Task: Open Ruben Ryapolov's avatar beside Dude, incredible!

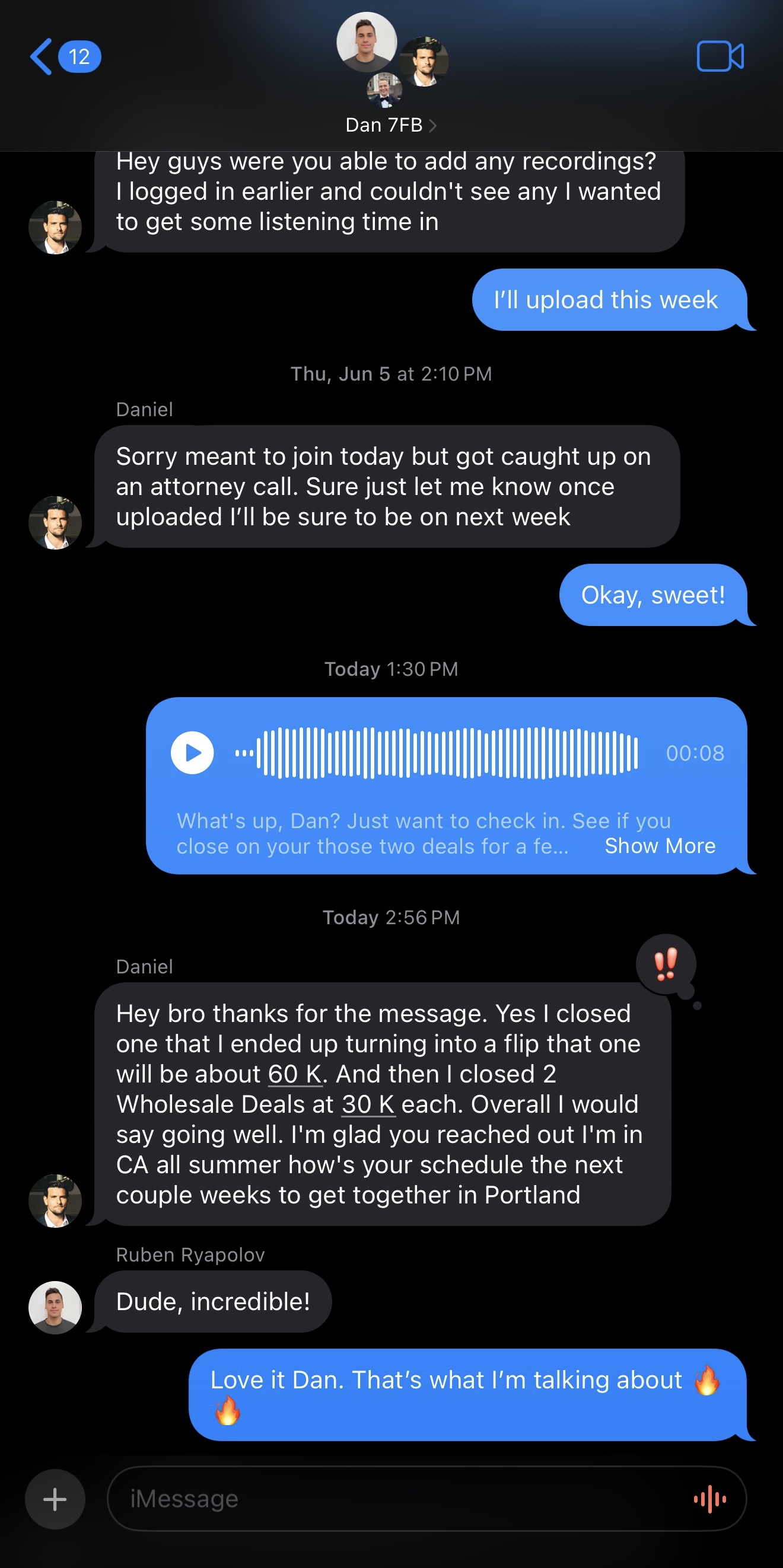Action: pyautogui.click(x=55, y=1308)
